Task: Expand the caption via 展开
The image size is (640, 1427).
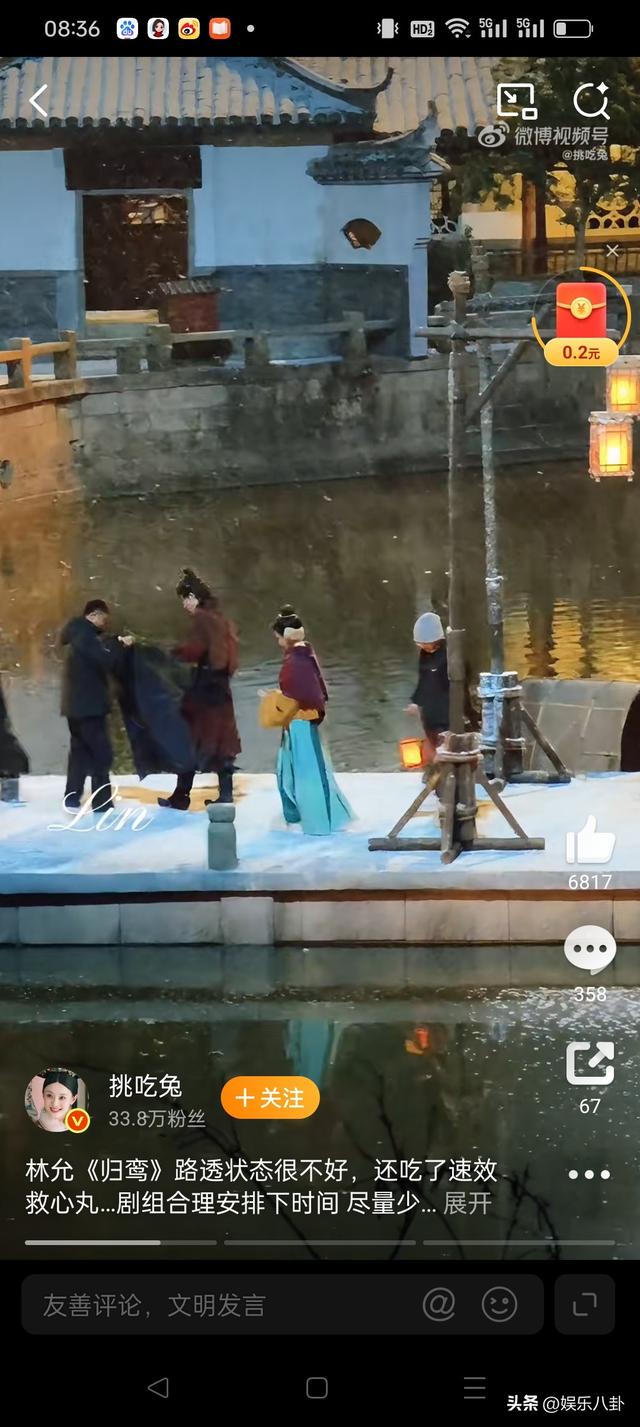Action: tap(468, 1203)
